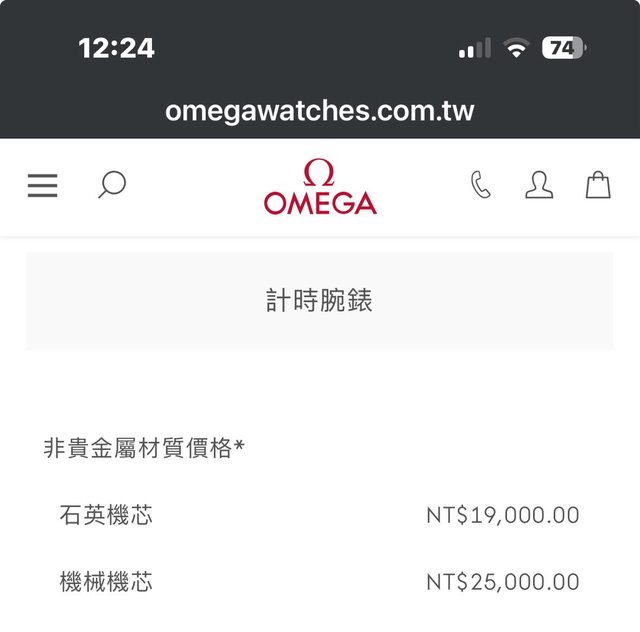Open the hamburger navigation menu
The height and width of the screenshot is (632, 640).
(42, 186)
